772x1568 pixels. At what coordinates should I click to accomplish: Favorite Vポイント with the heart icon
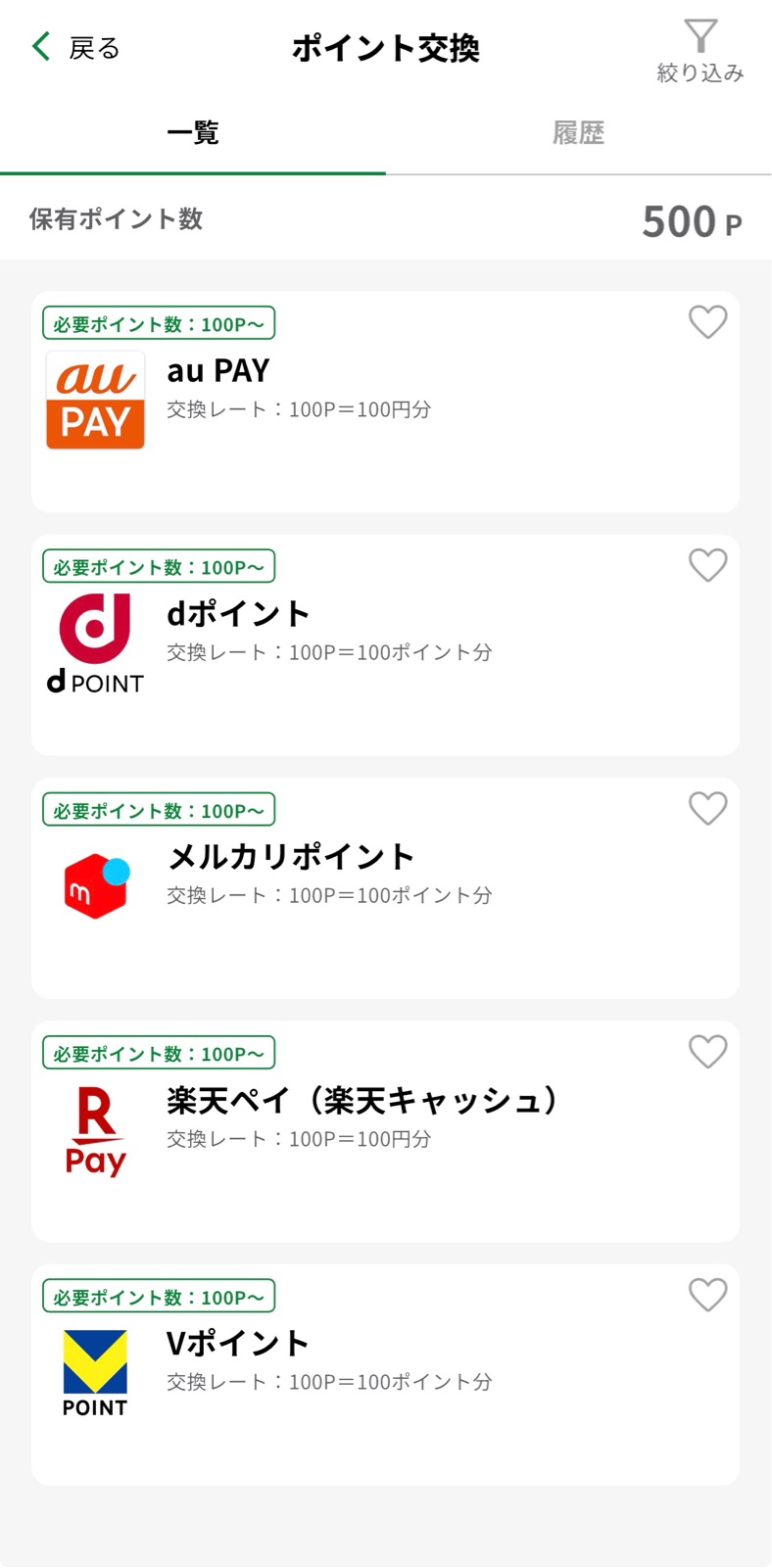tap(707, 1295)
